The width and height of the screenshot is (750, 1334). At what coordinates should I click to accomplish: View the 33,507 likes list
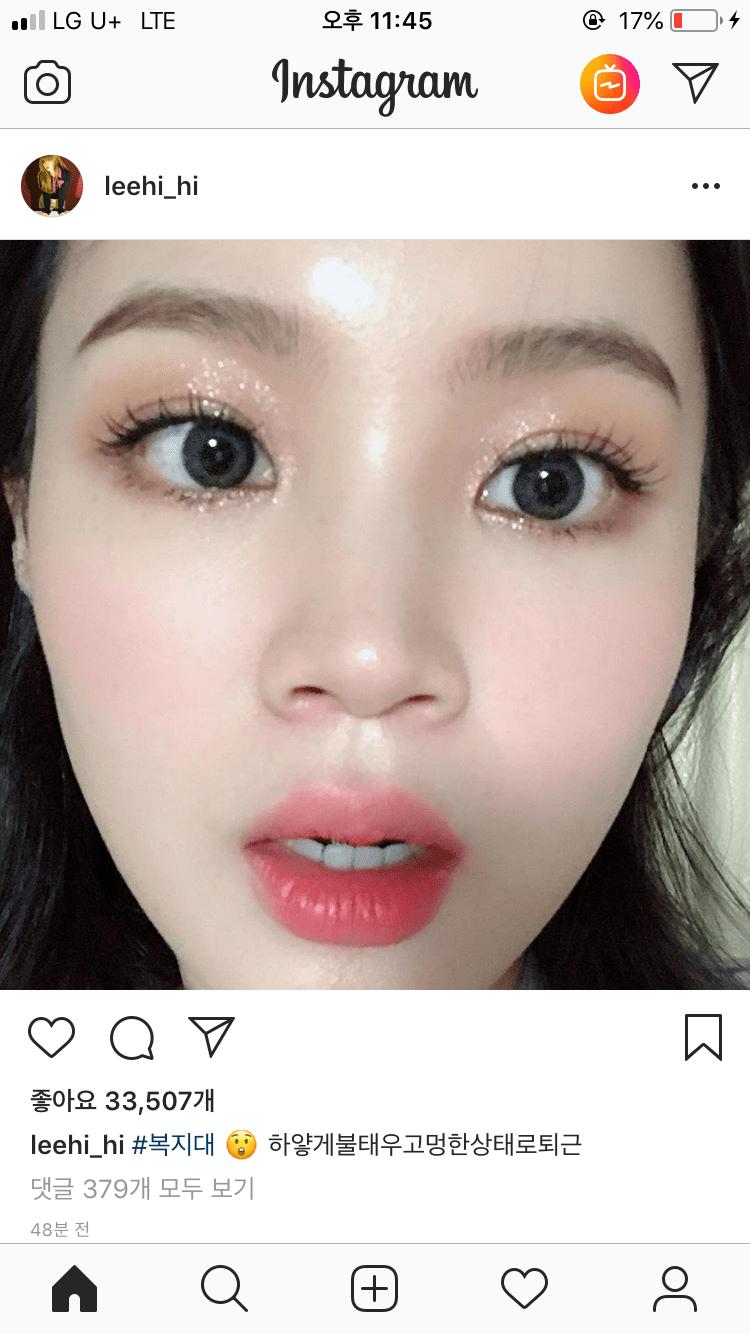tap(122, 1101)
